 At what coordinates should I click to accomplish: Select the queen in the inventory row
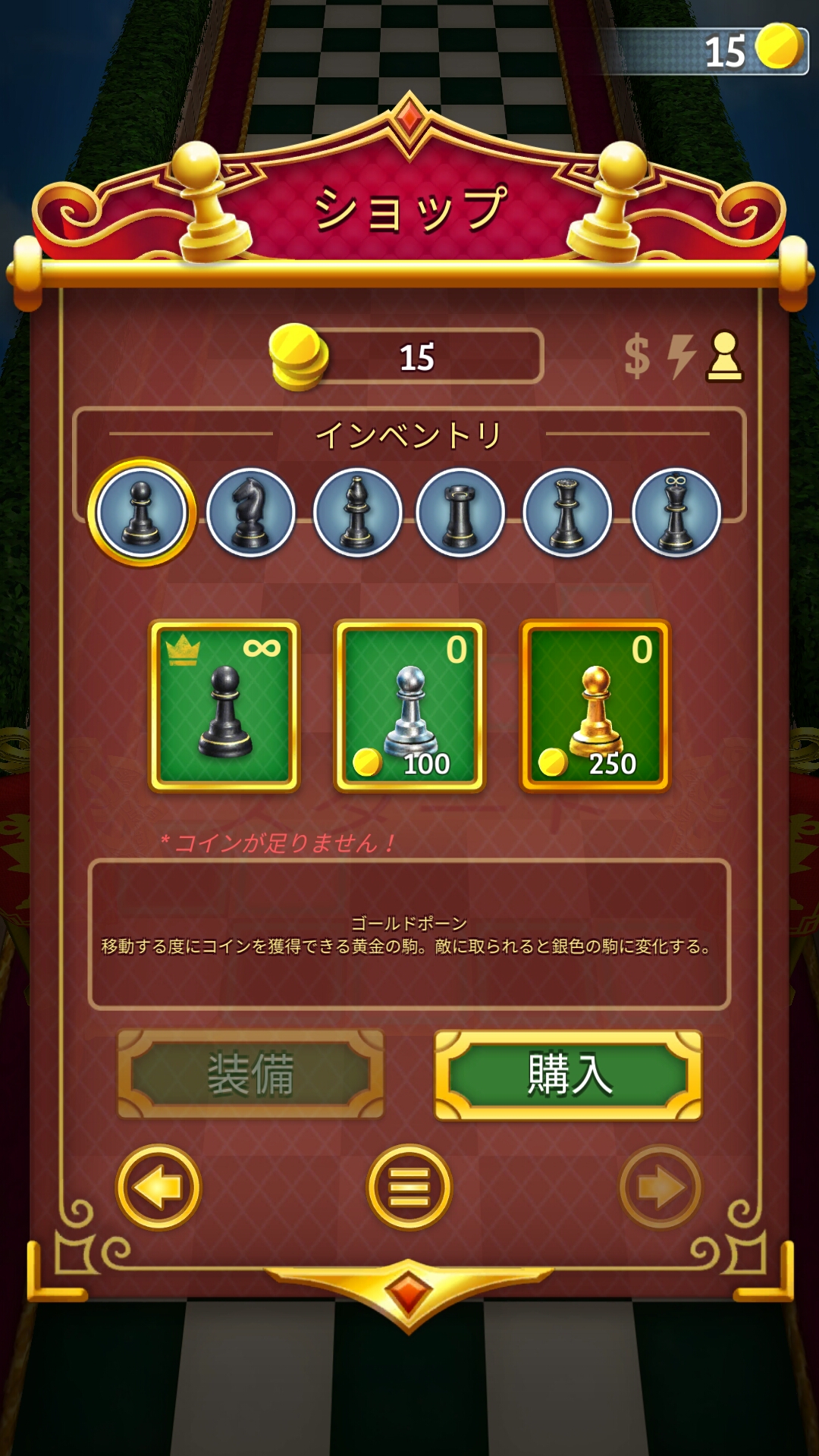click(567, 513)
